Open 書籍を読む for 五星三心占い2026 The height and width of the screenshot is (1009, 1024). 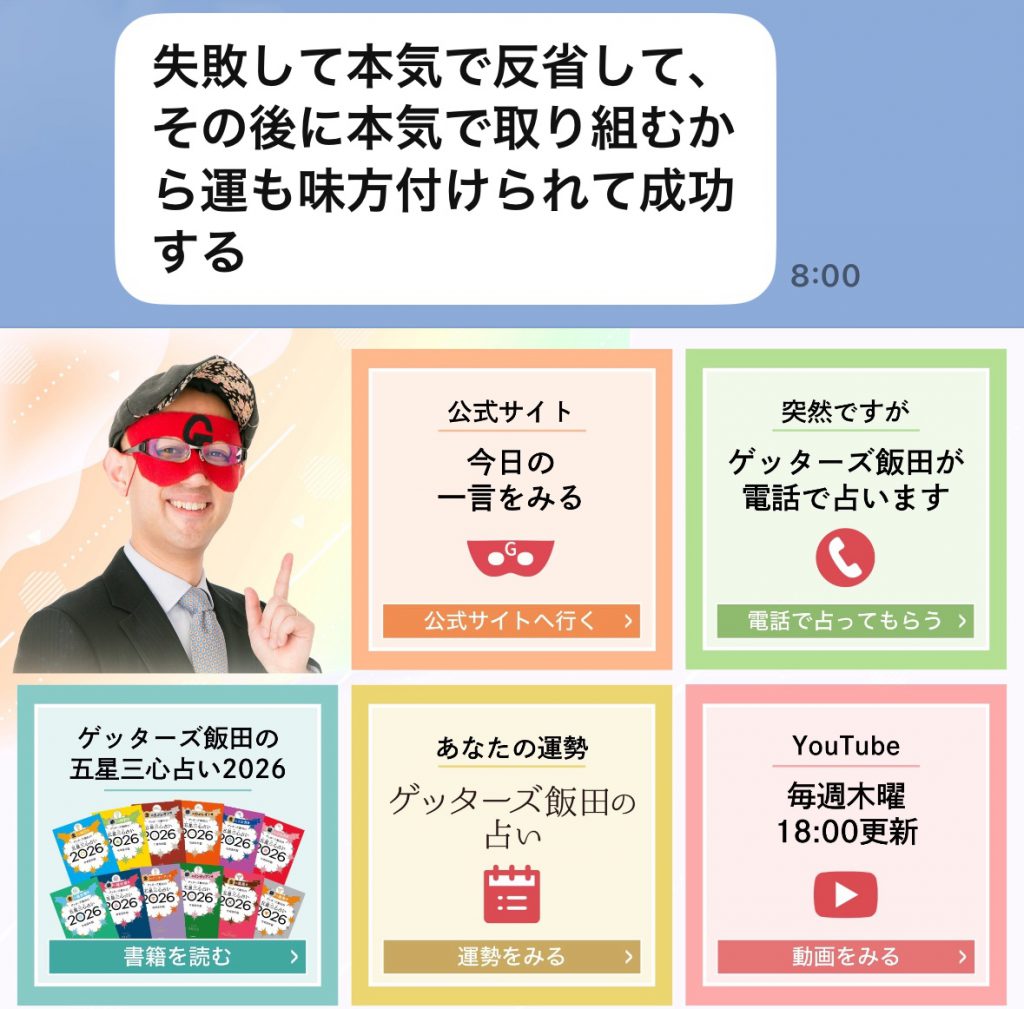tap(177, 957)
